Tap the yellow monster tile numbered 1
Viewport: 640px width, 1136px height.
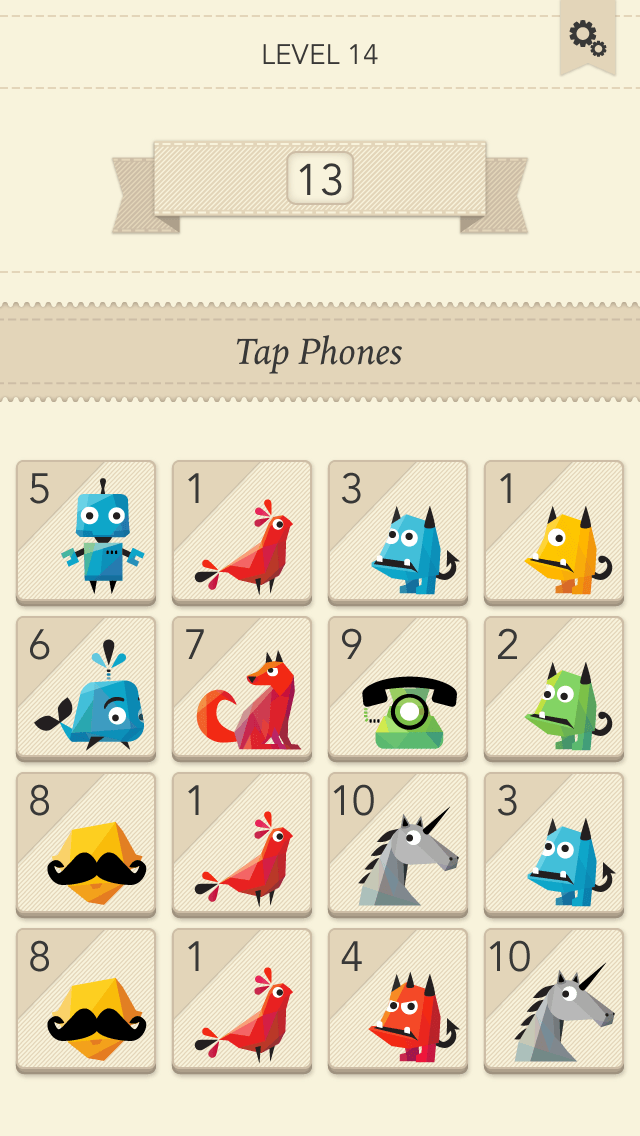pos(554,532)
